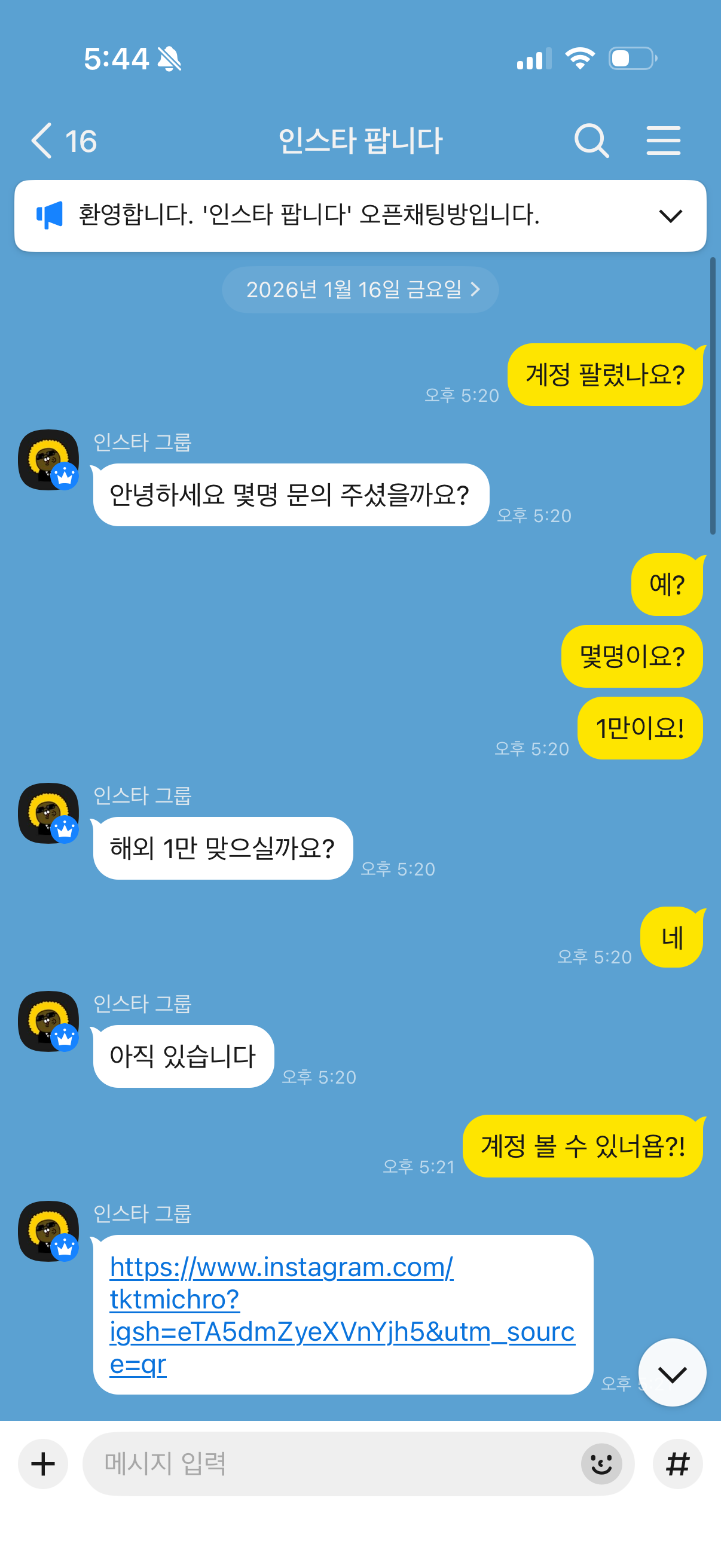Open the emoticon picker
This screenshot has width=721, height=1568.
(x=601, y=1464)
